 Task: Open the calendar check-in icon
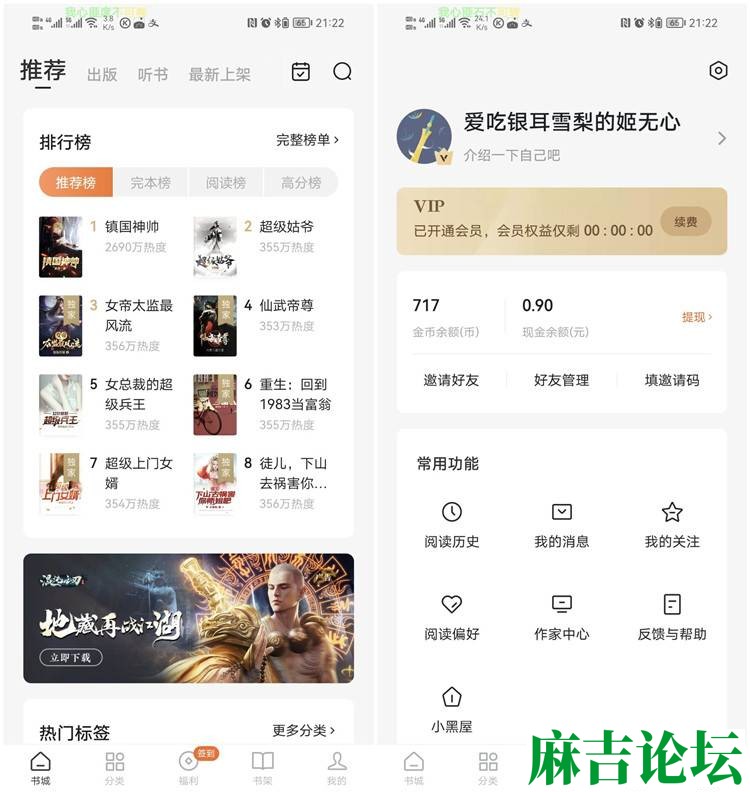pos(300,72)
